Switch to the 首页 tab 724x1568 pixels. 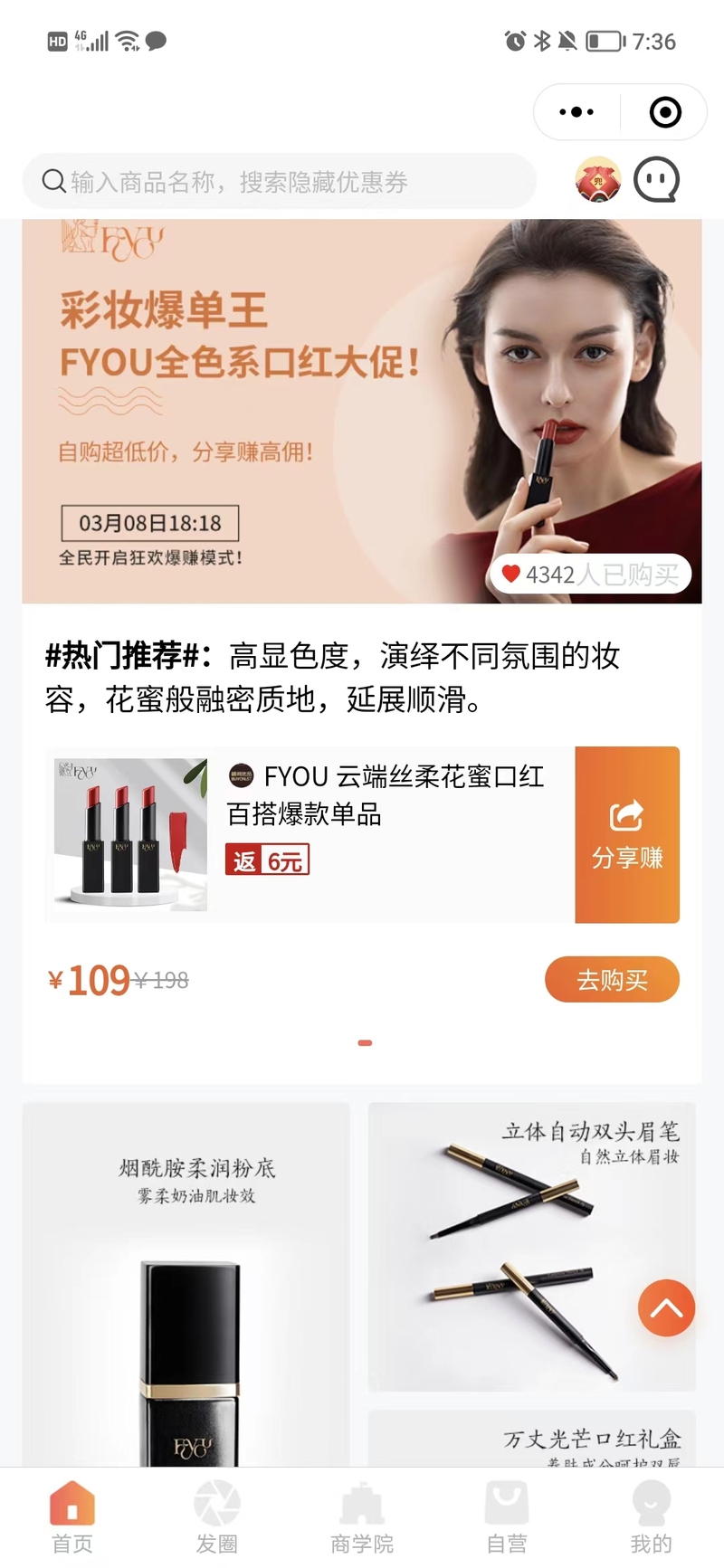pyautogui.click(x=72, y=1517)
